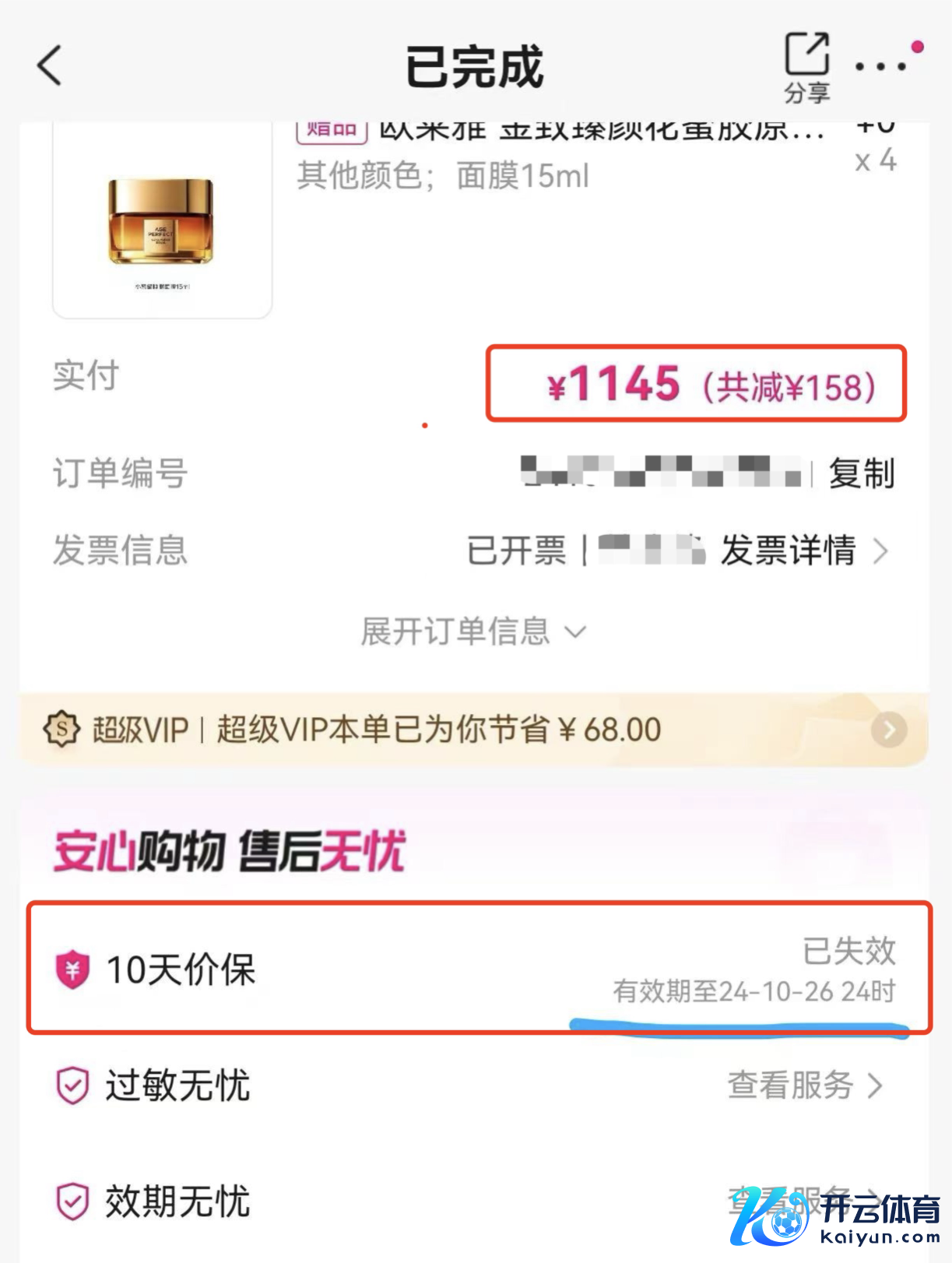View service for 过敏无忧
Image resolution: width=952 pixels, height=1263 pixels.
click(x=804, y=1085)
